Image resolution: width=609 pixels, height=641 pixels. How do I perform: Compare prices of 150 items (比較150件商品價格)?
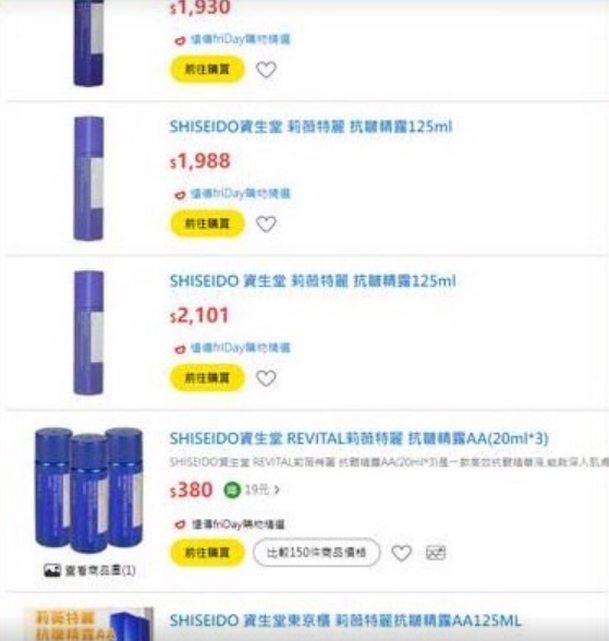coord(316,552)
